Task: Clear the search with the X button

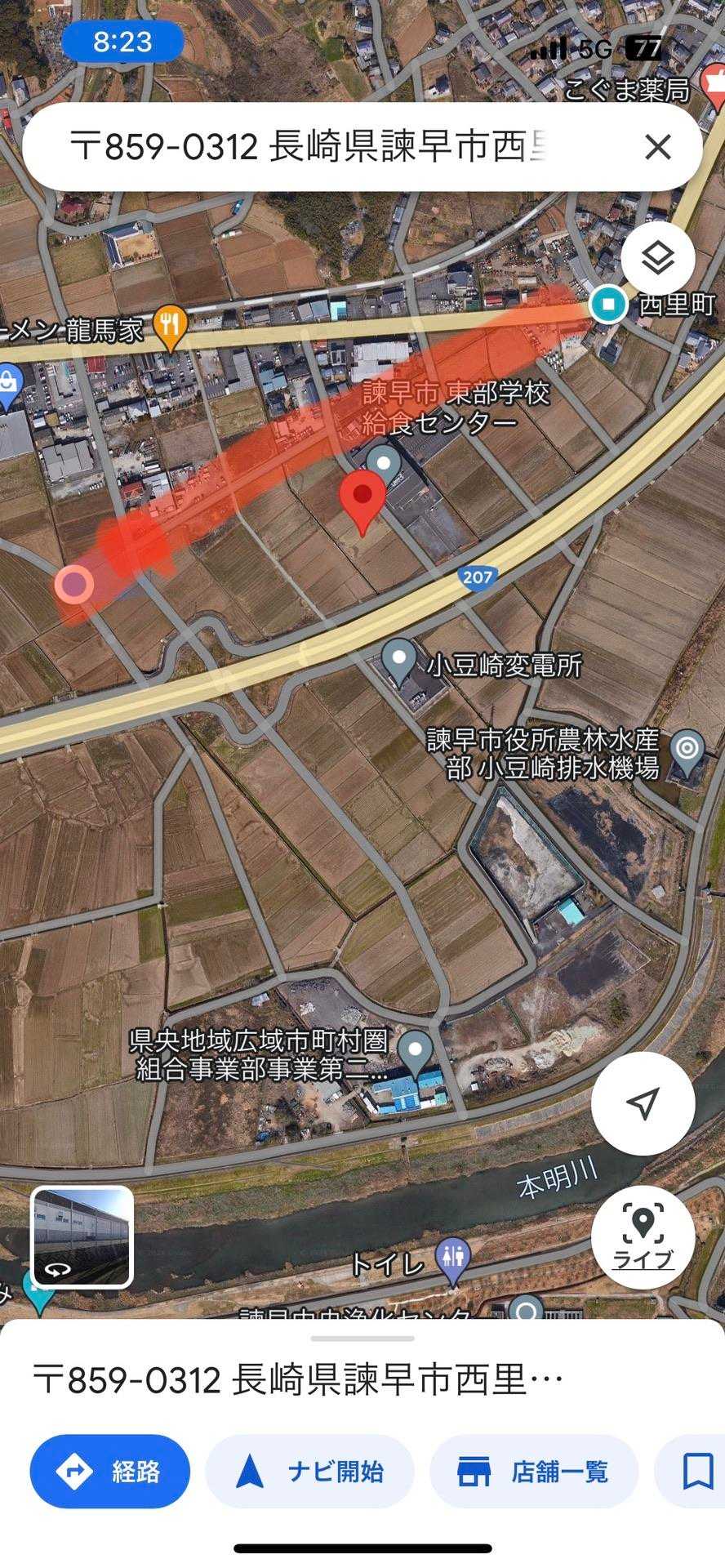Action: tap(657, 148)
